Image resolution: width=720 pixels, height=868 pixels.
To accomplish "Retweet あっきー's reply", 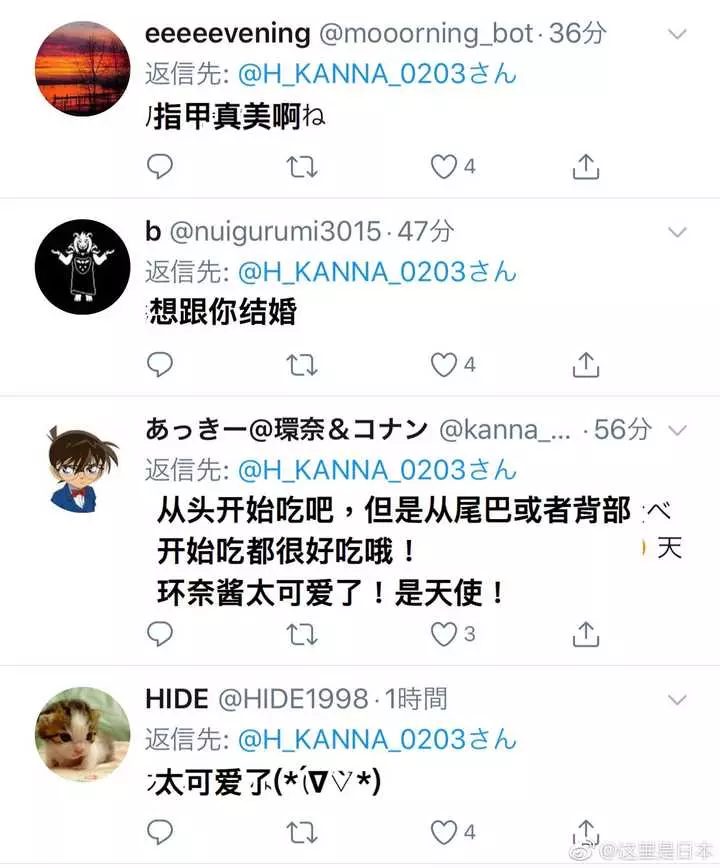I will tap(297, 633).
